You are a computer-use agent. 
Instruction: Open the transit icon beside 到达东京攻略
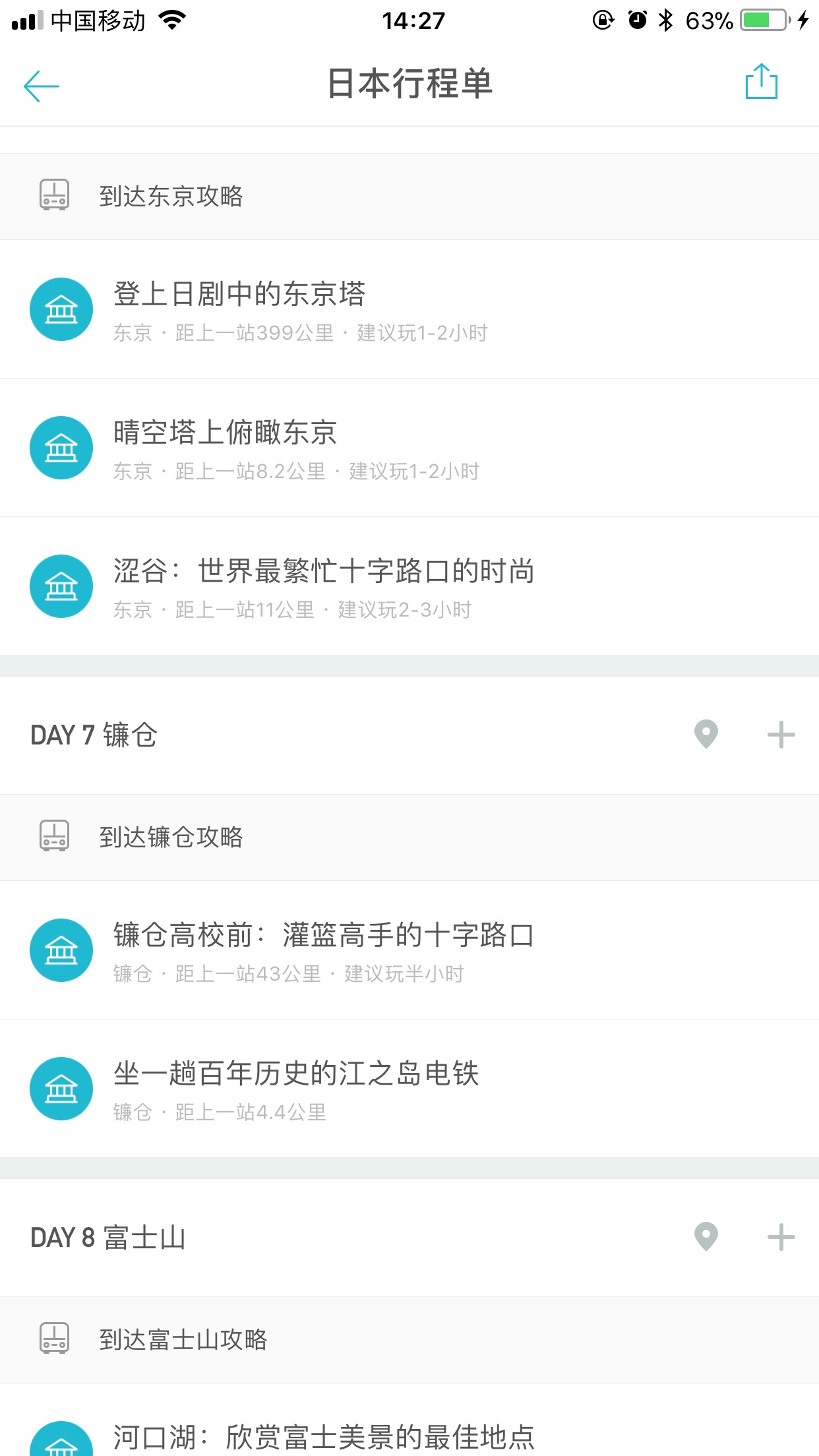[54, 196]
